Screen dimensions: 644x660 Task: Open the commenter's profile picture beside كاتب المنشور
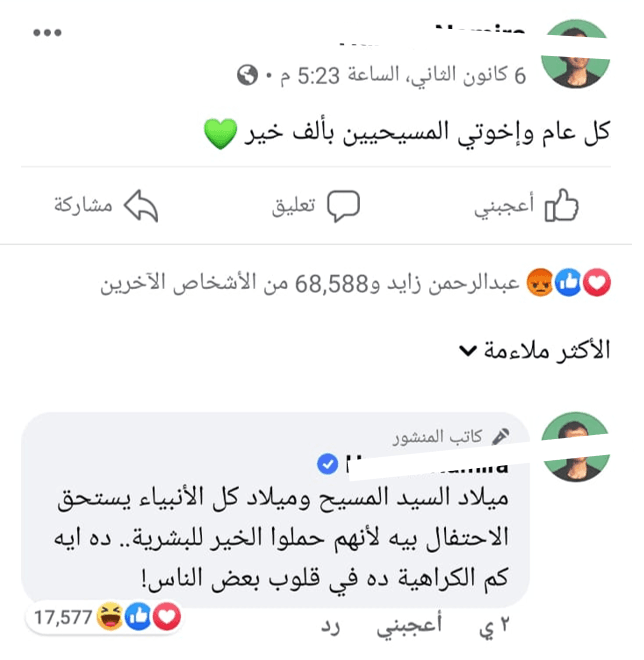tap(574, 446)
